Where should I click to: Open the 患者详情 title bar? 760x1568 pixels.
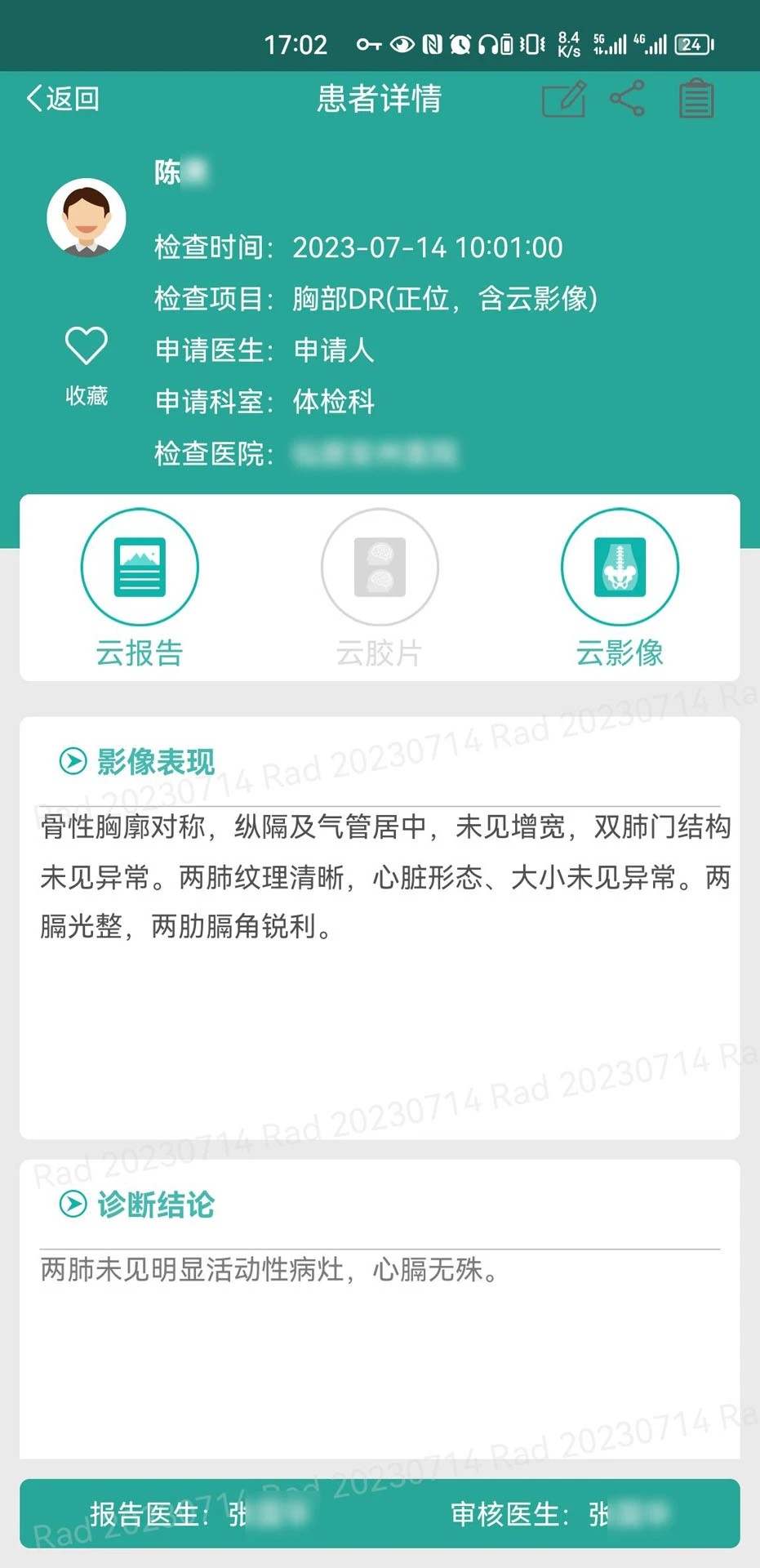(379, 99)
